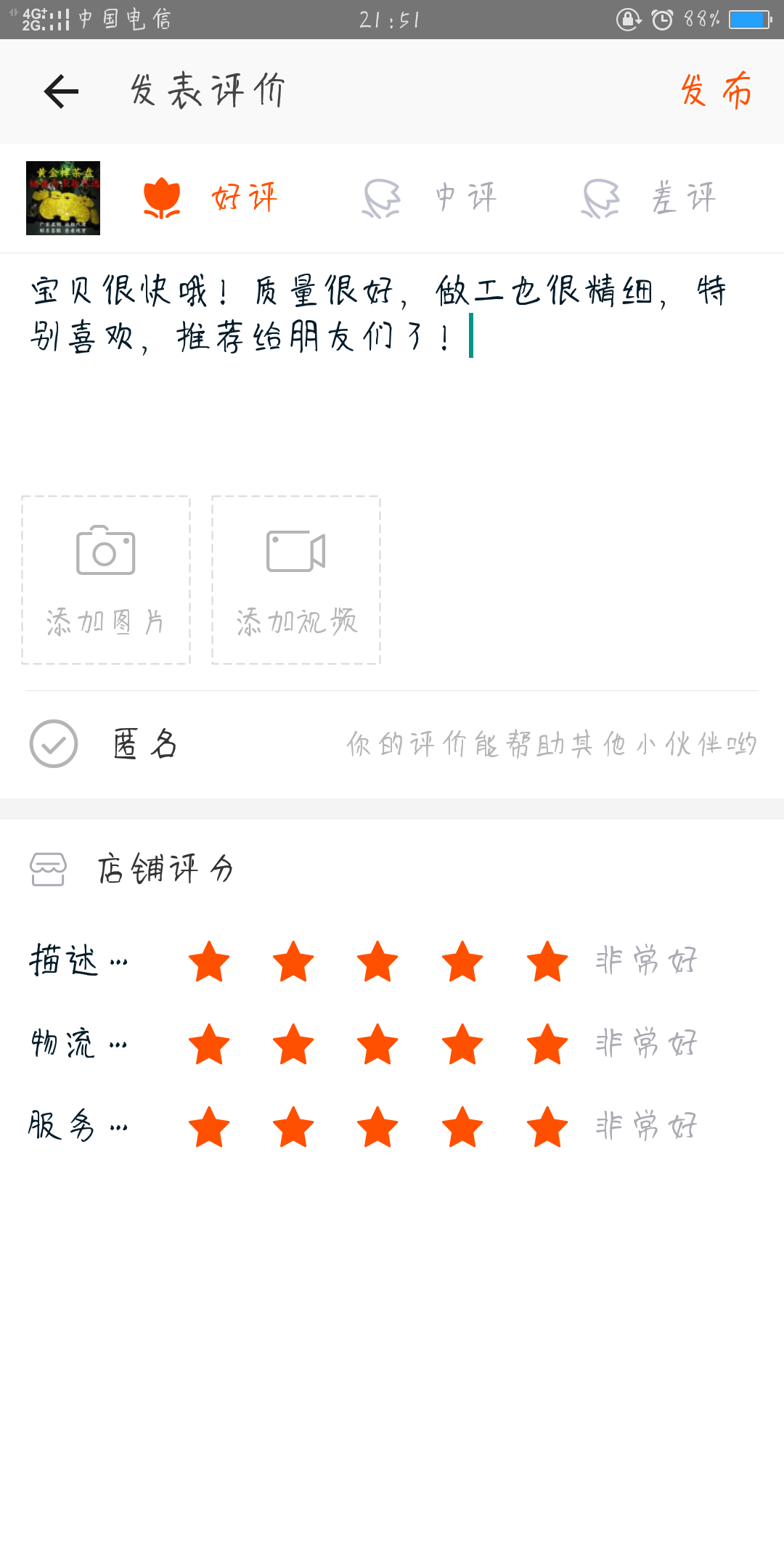
Task: Select 差评 rating option
Action: pyautogui.click(x=650, y=197)
